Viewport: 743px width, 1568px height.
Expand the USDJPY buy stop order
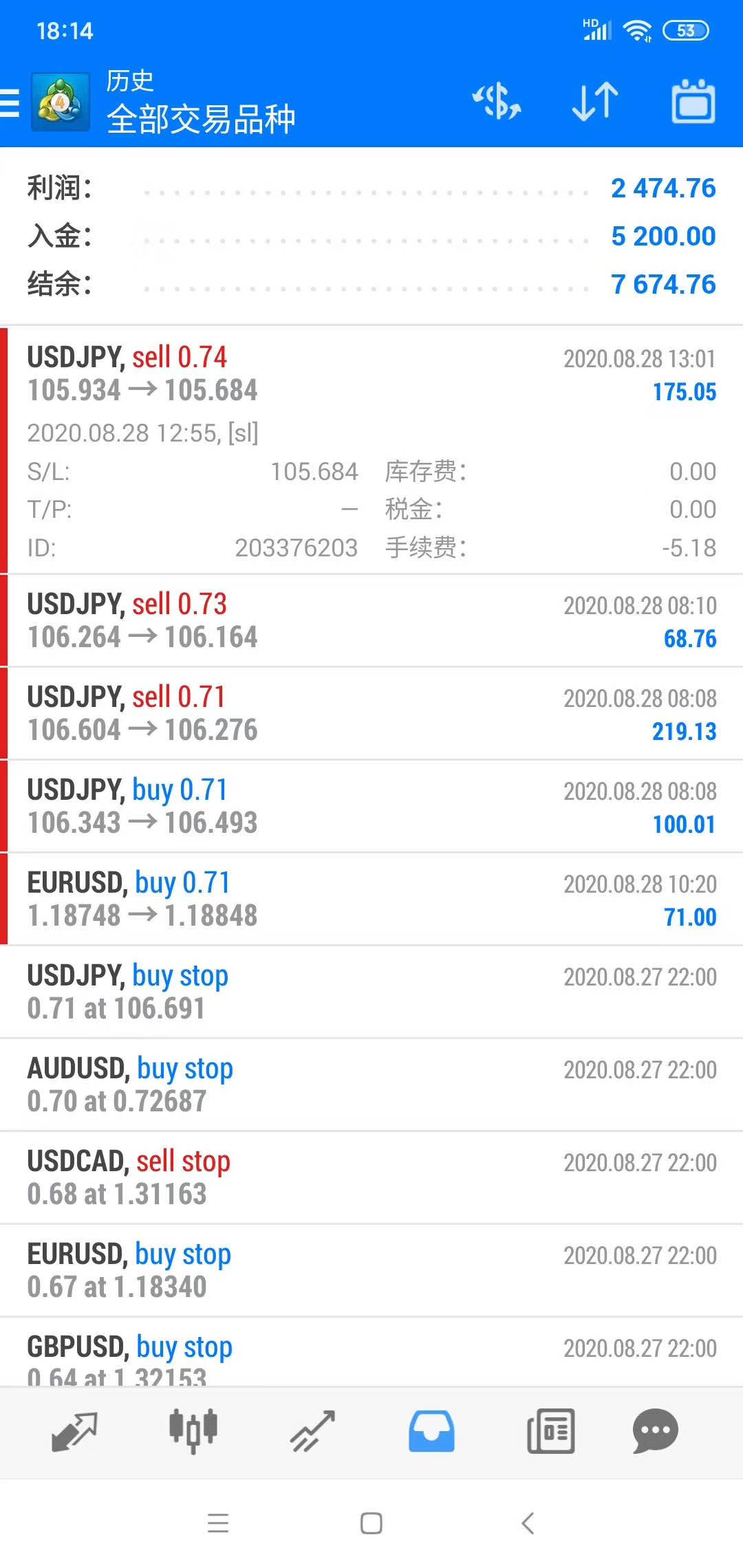(x=371, y=992)
